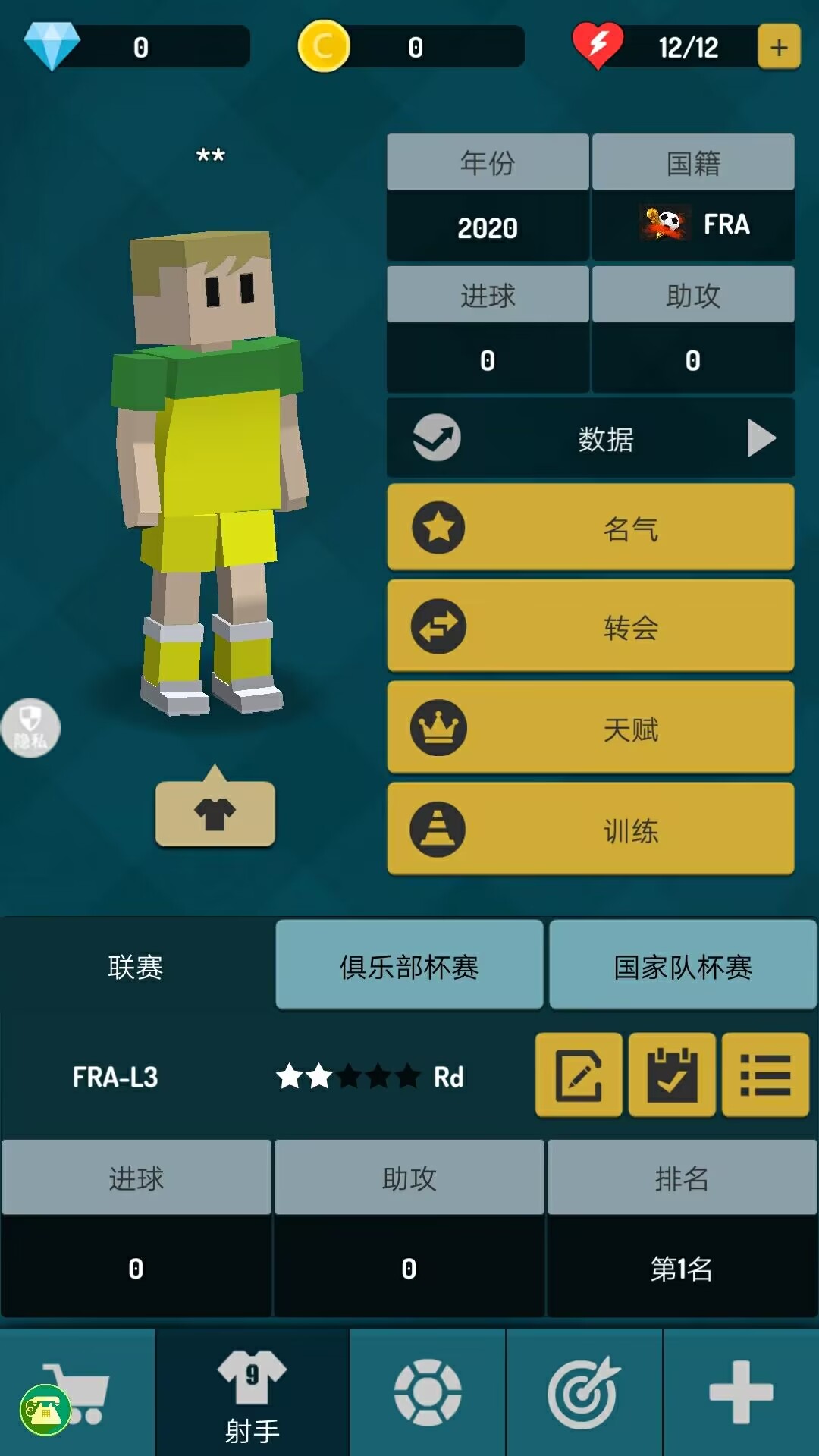The width and height of the screenshot is (819, 1456).
Task: Open the 天赋 talent menu
Action: (591, 728)
